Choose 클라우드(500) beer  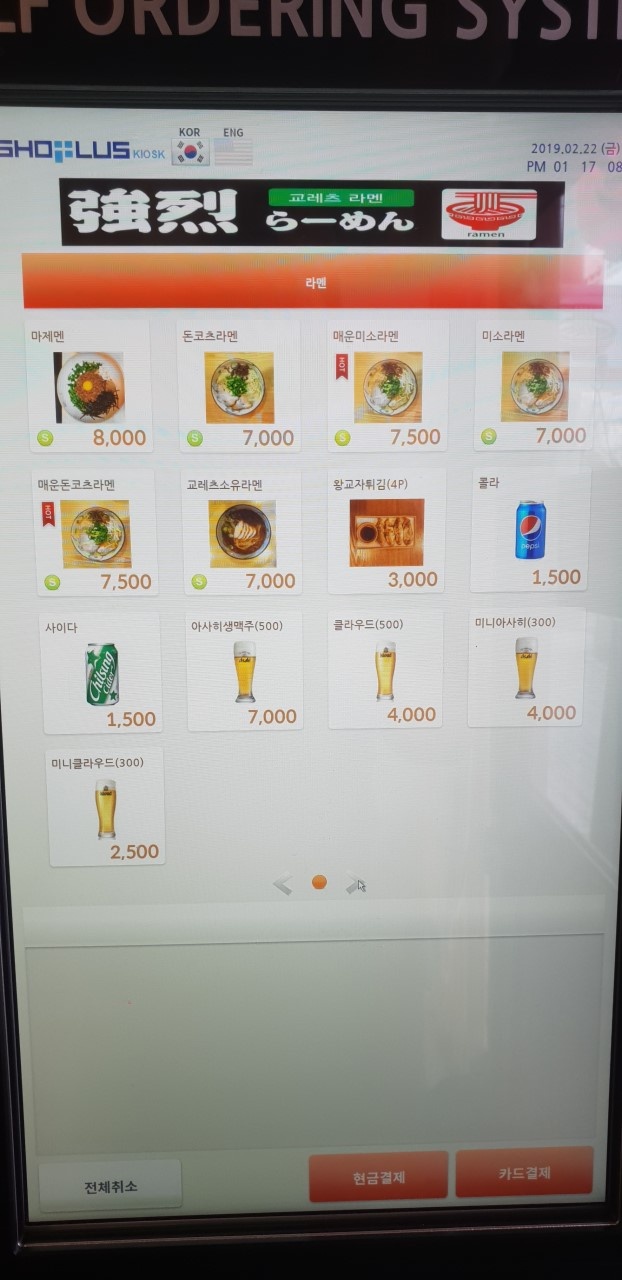386,669
